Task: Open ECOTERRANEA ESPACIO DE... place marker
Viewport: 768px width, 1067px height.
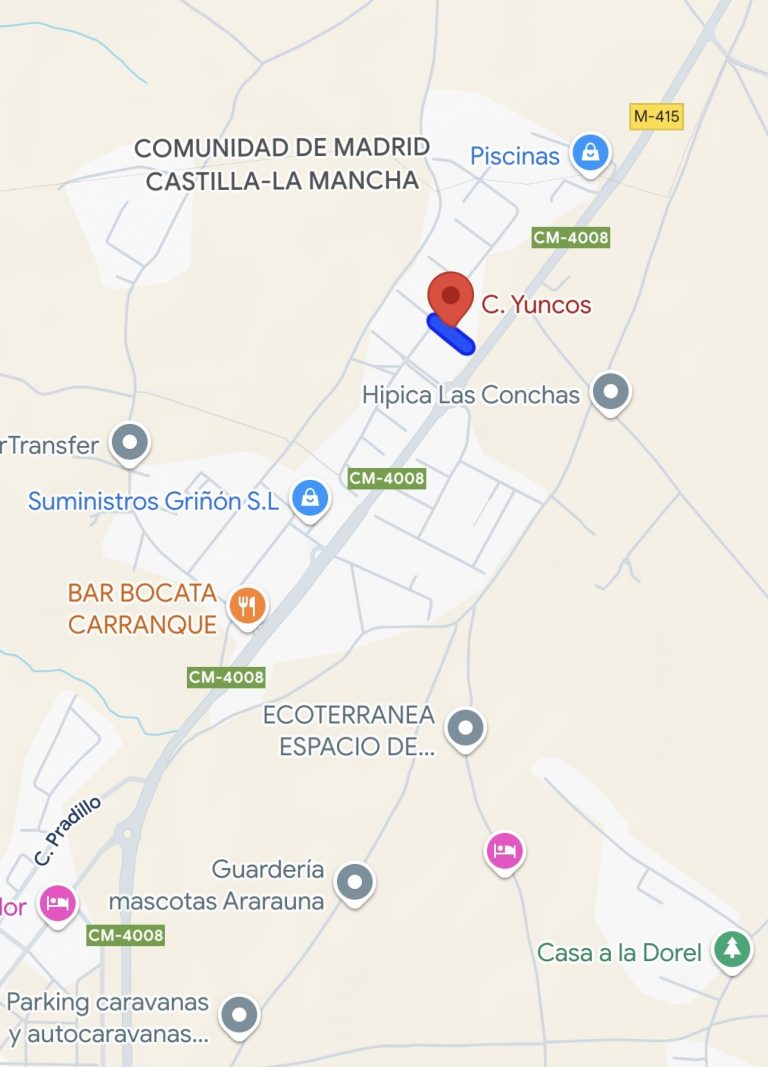Action: [x=465, y=729]
